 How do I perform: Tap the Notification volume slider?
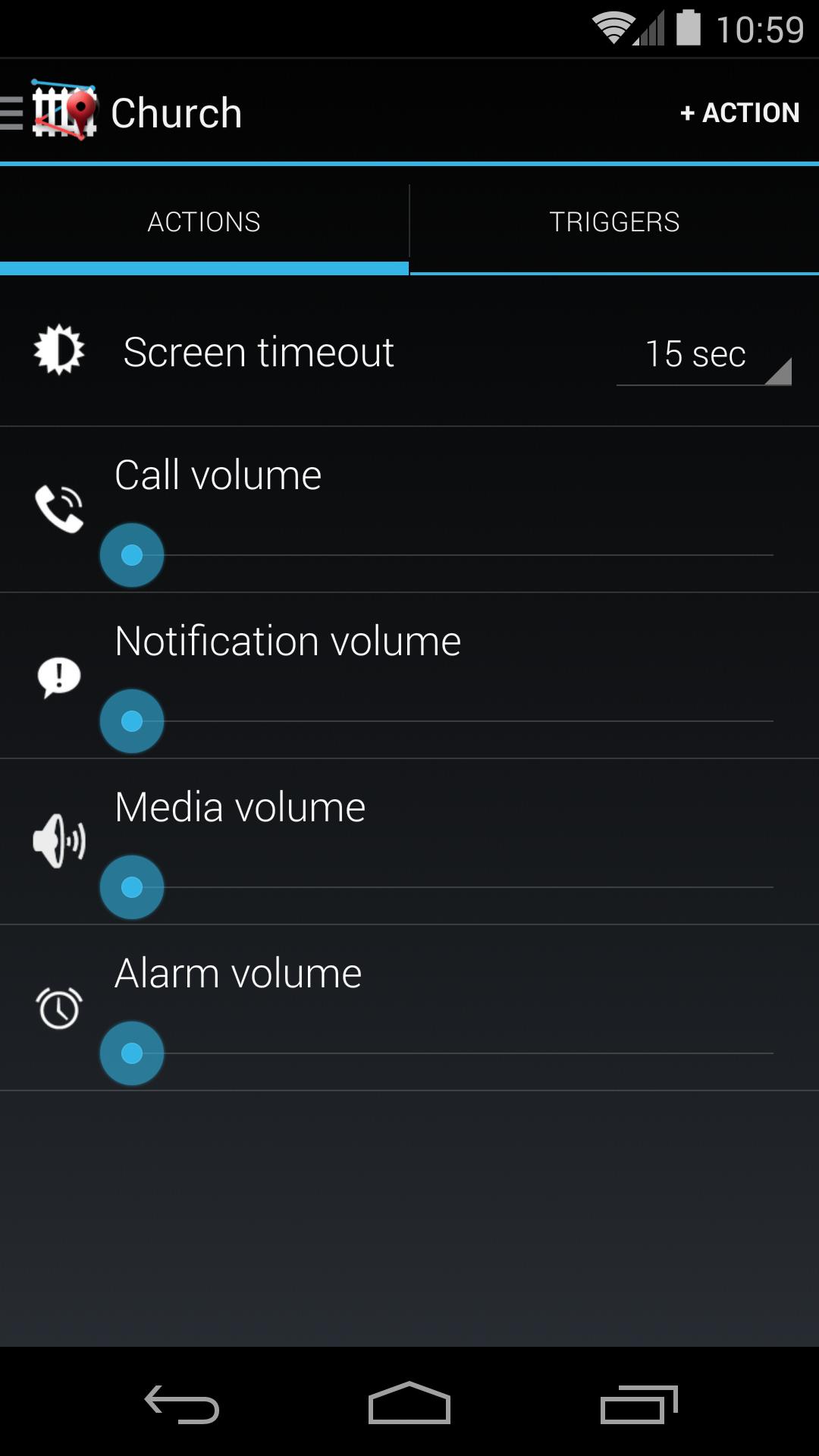[436, 721]
